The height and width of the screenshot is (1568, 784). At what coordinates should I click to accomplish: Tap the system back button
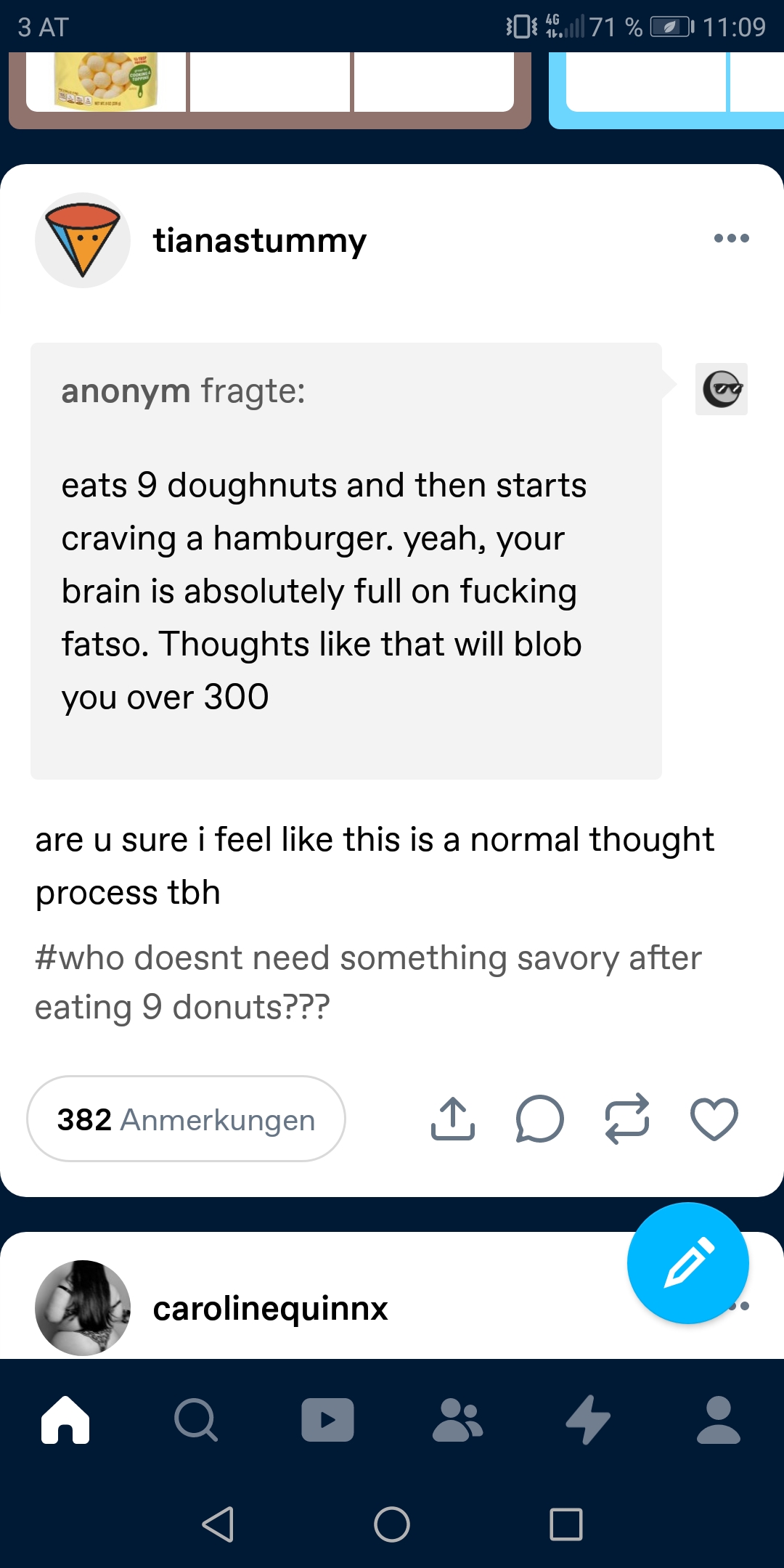(x=218, y=1524)
